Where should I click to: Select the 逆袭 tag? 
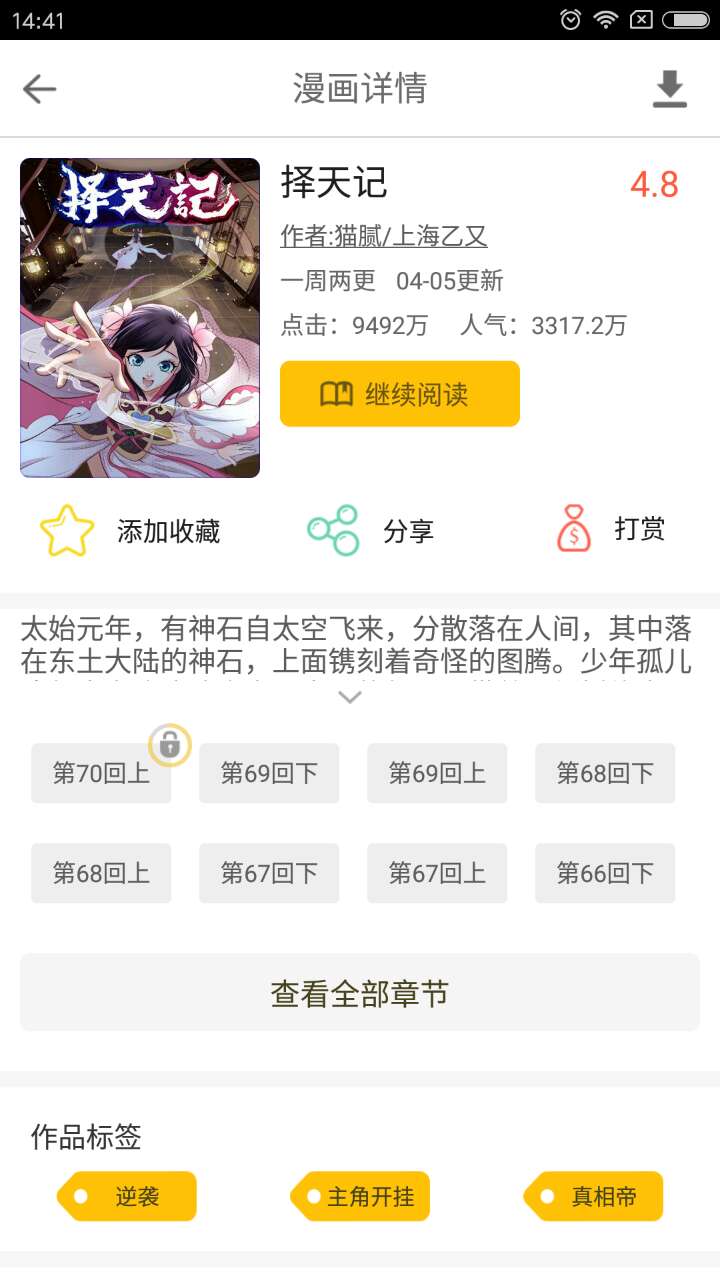pyautogui.click(x=128, y=1196)
